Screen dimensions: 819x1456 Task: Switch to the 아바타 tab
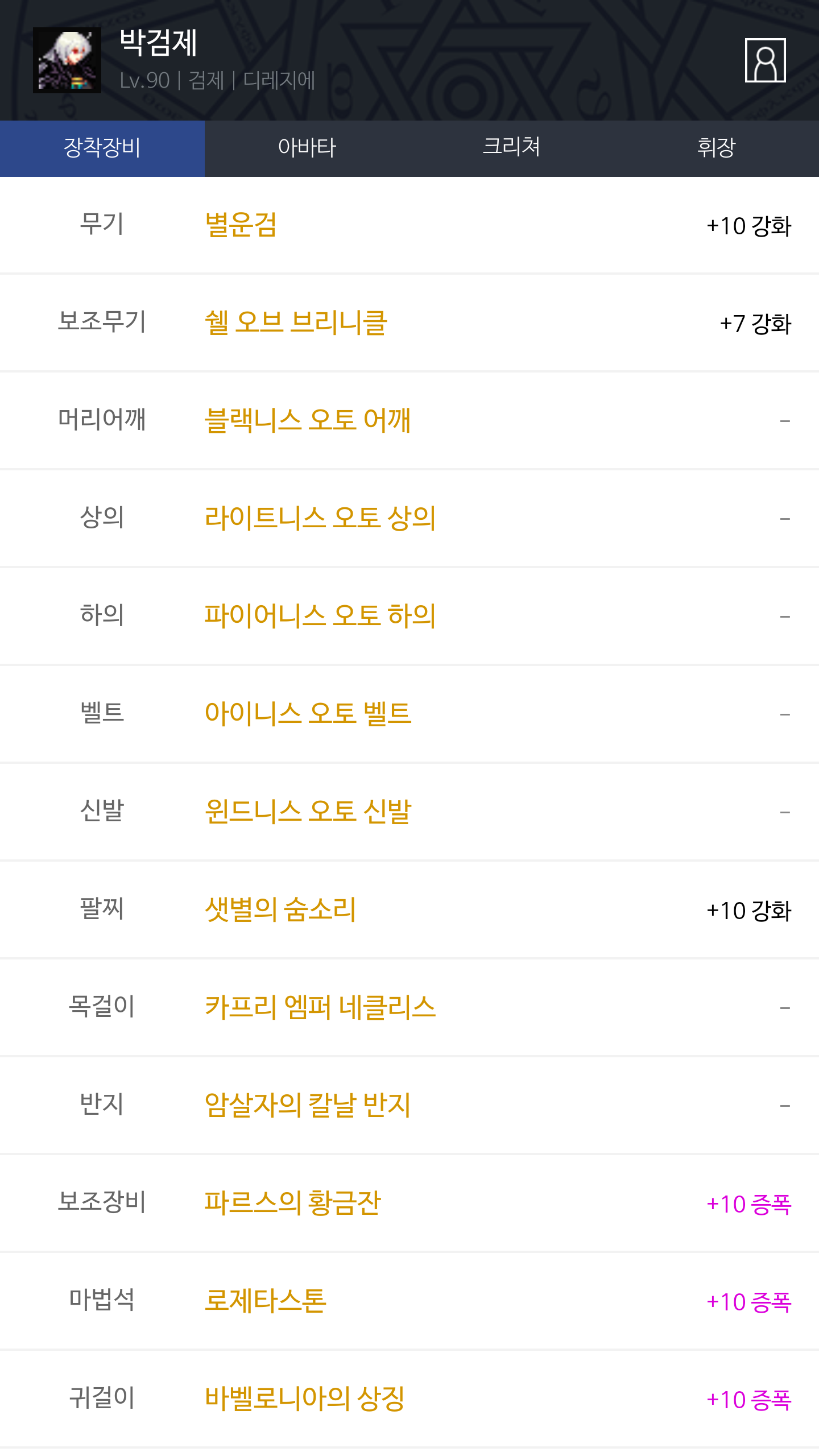tap(307, 148)
